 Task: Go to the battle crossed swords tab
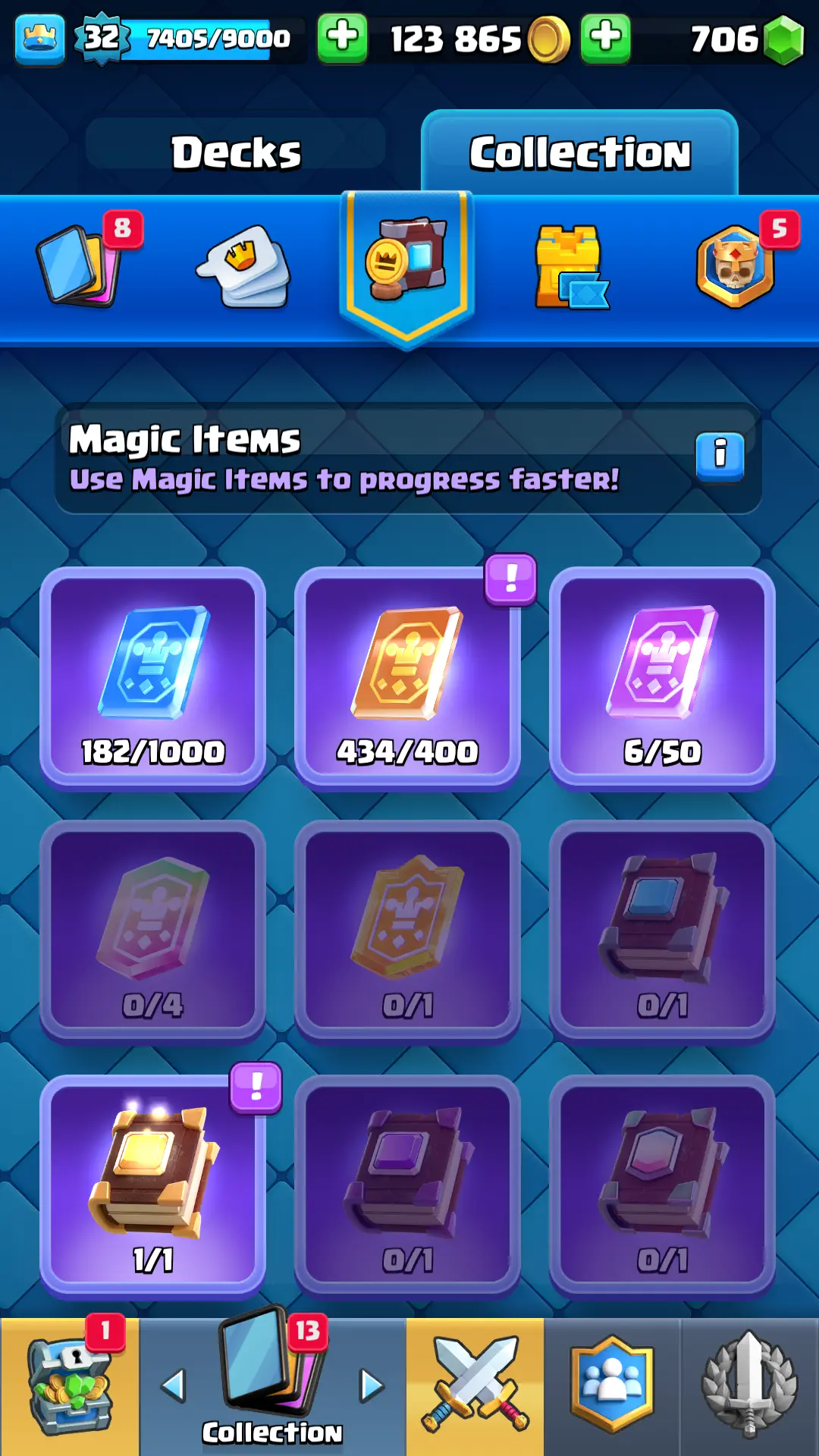(x=475, y=1386)
